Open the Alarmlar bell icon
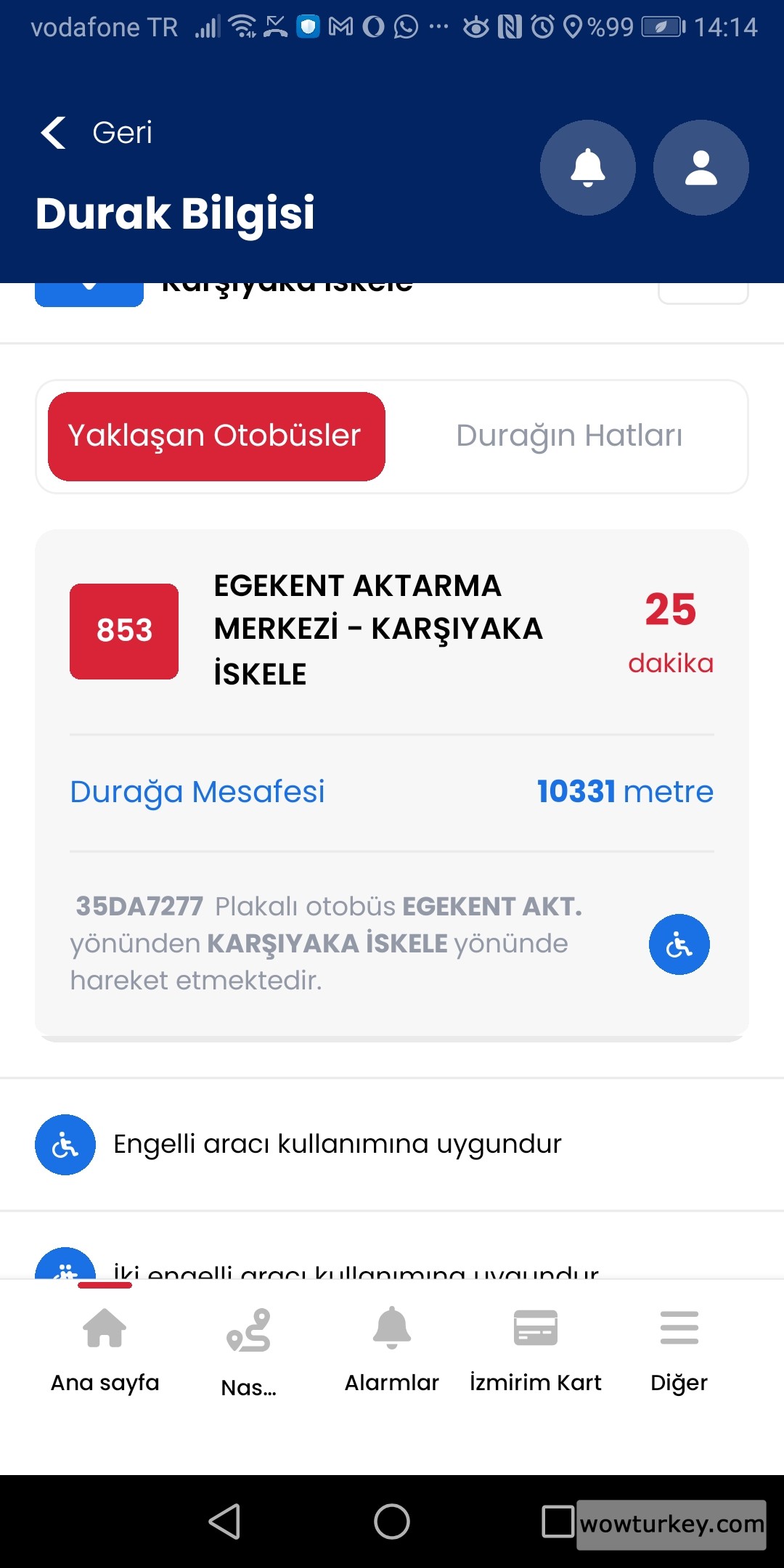The width and height of the screenshot is (784, 1568). click(x=391, y=1328)
